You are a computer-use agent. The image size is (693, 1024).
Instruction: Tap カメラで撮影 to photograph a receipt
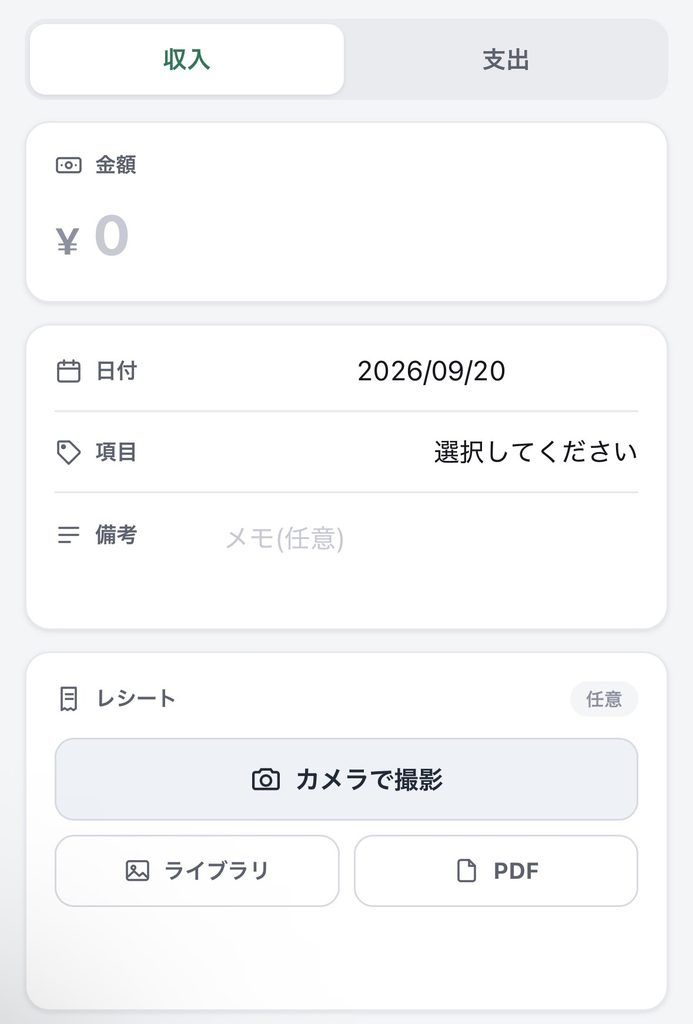click(346, 779)
